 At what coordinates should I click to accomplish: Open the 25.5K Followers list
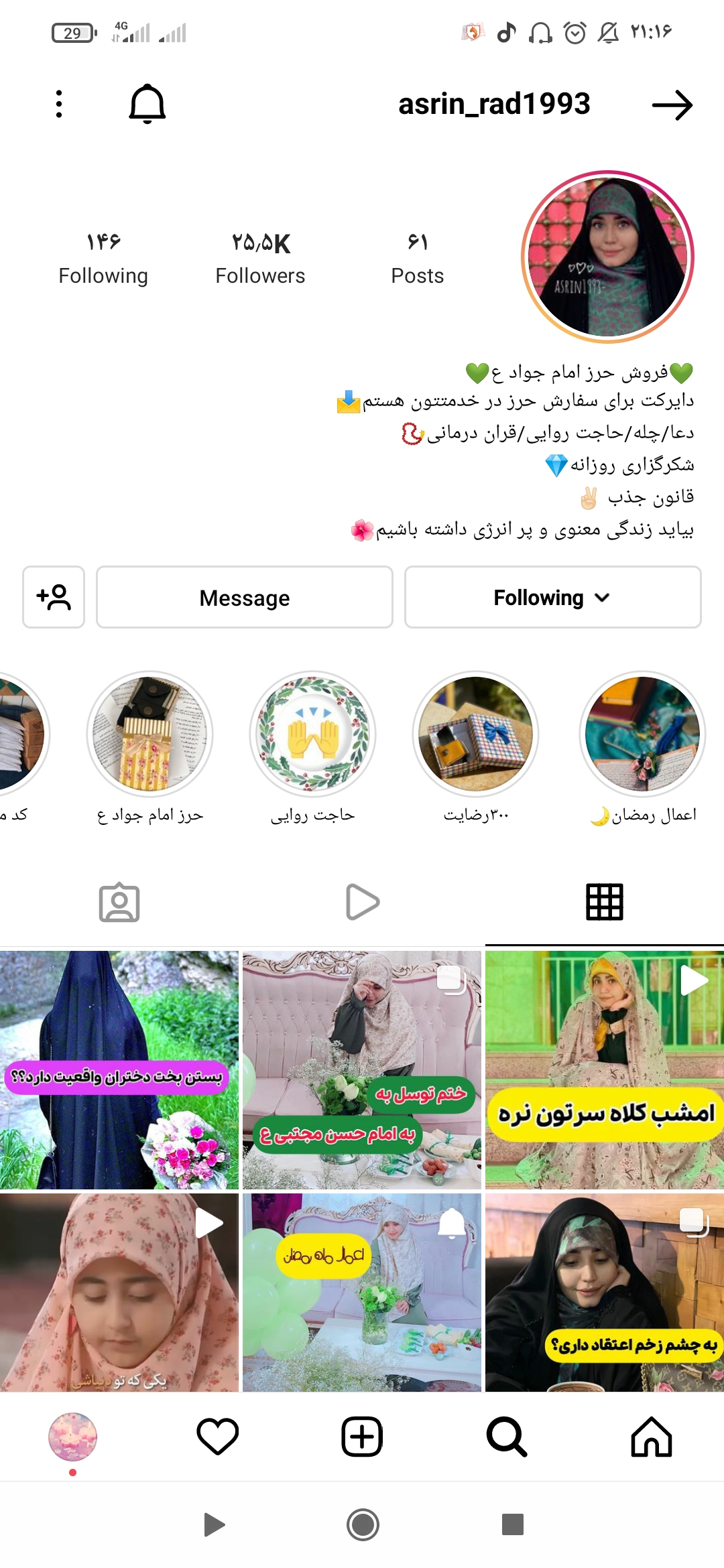coord(260,258)
